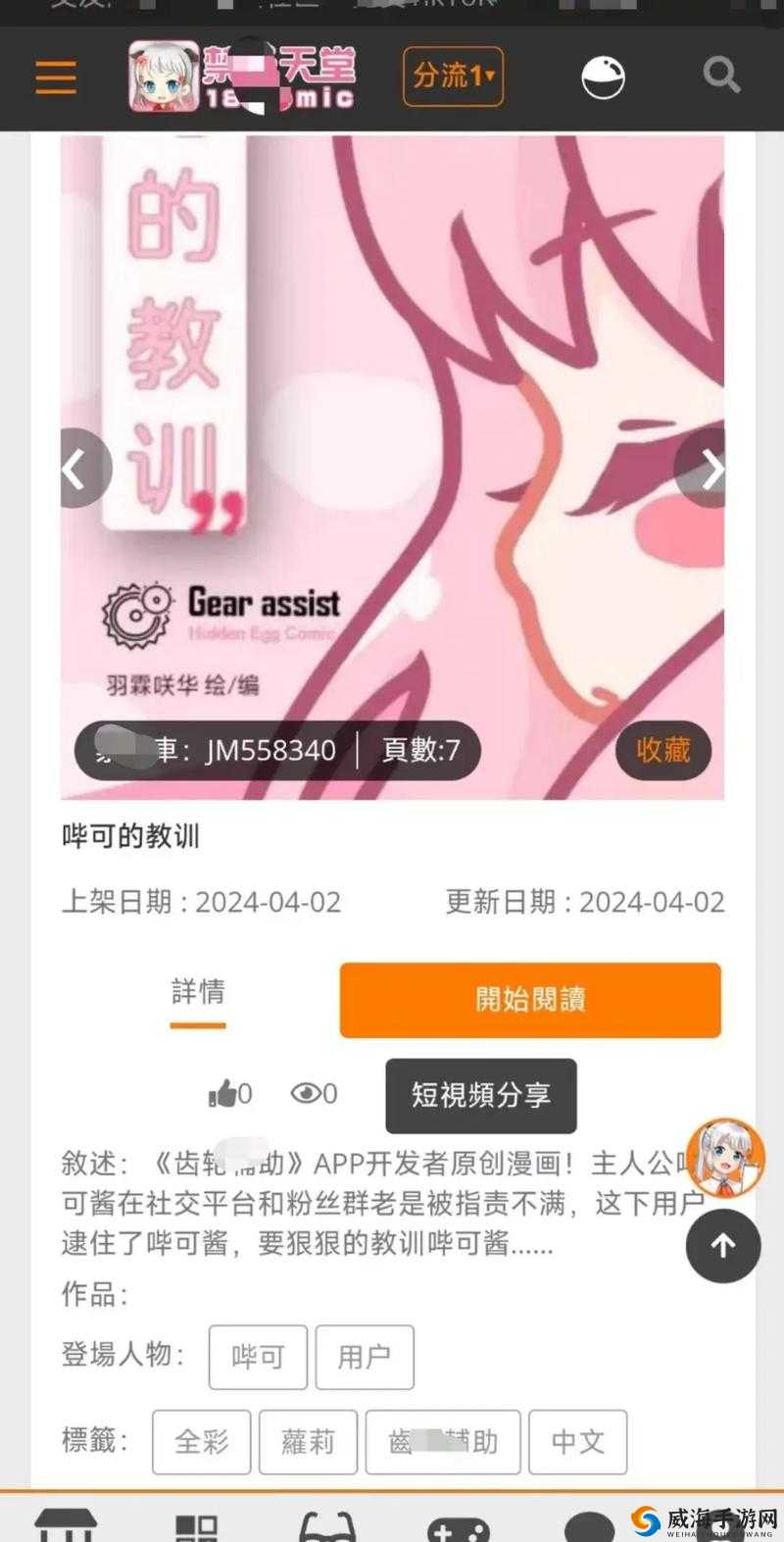Go back a slide with left chevron
784x1542 pixels.
pyautogui.click(x=75, y=469)
